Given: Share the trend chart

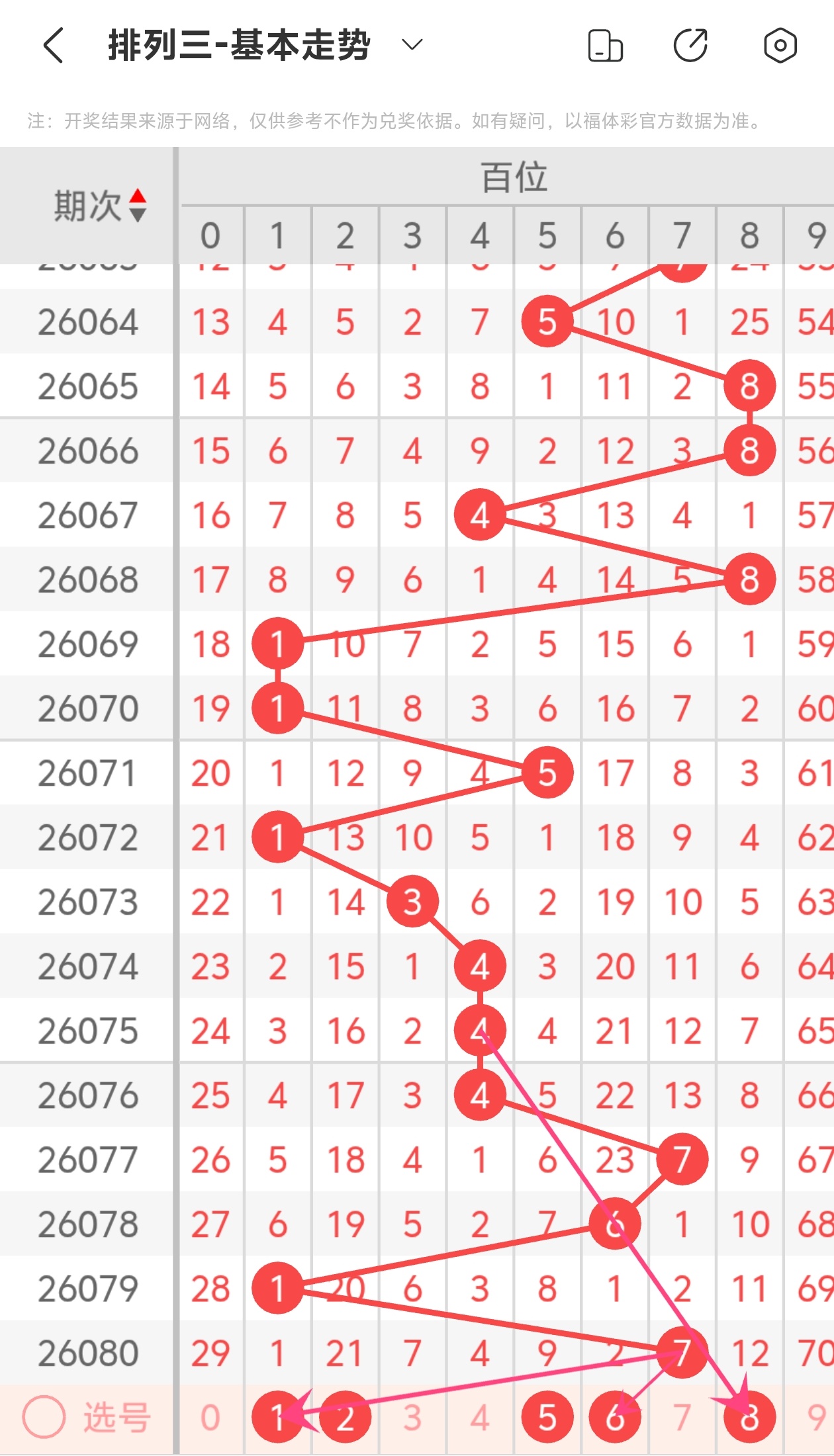Looking at the screenshot, I should click(690, 45).
